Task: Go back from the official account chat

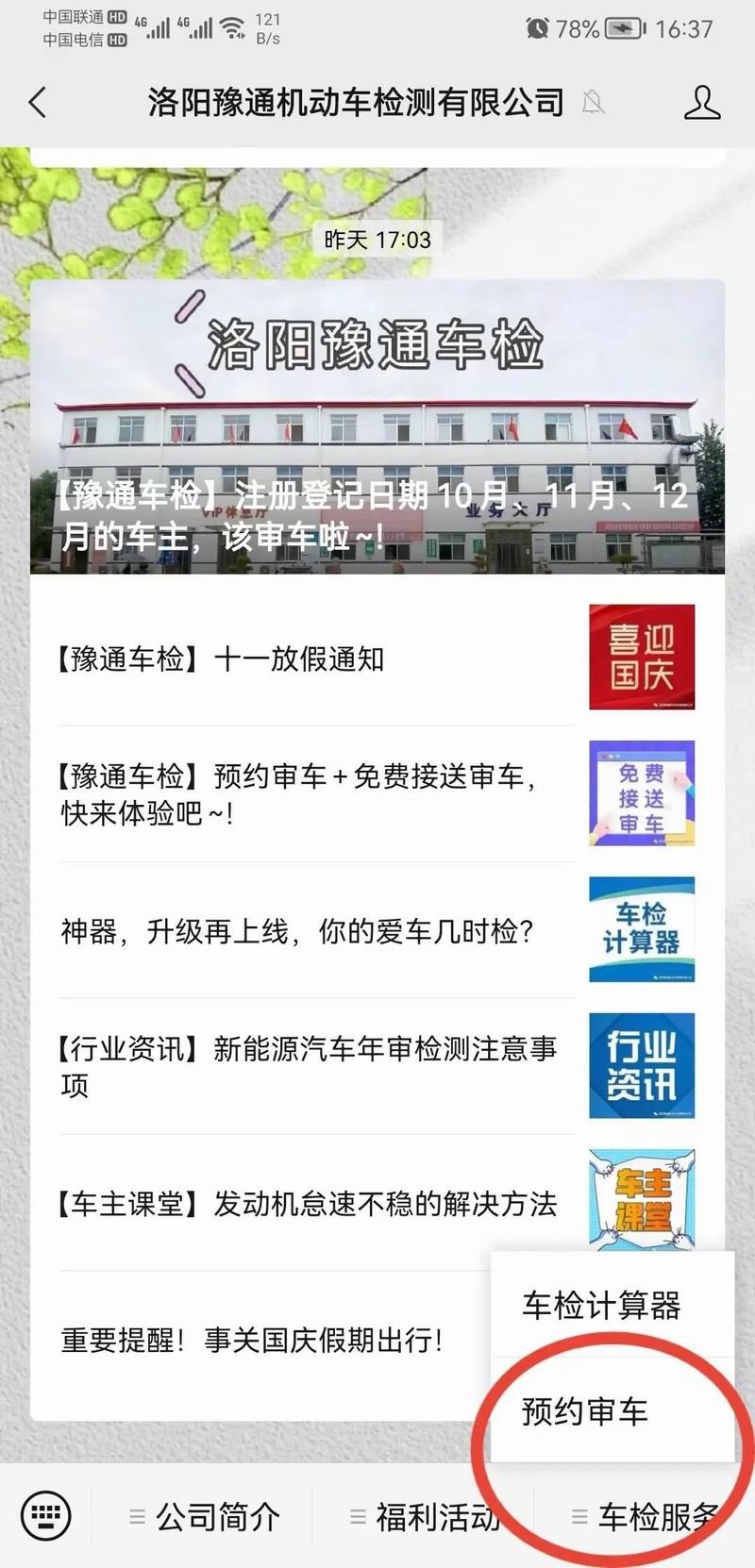Action: click(38, 102)
